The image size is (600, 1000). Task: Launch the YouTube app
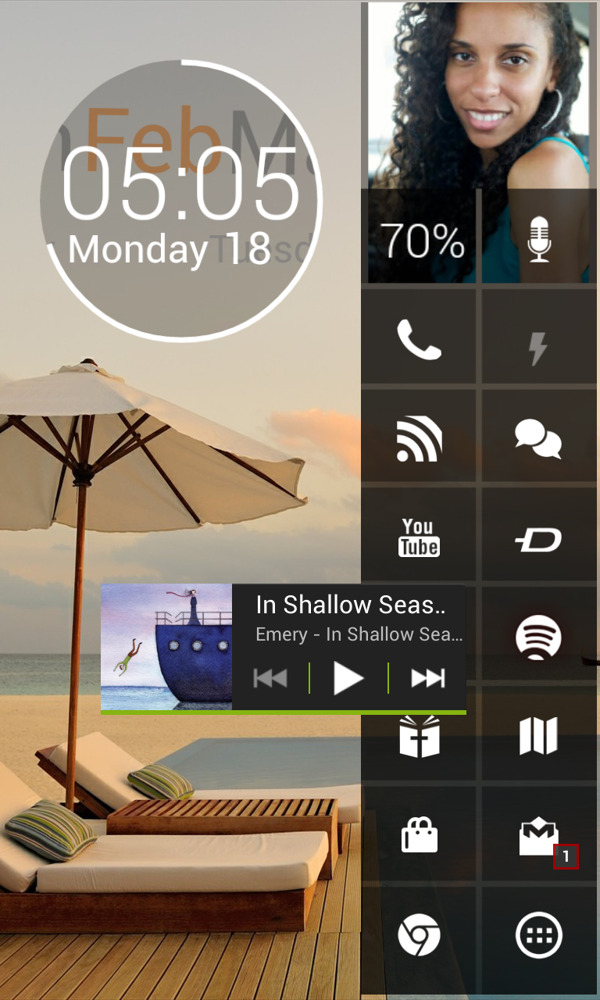419,538
